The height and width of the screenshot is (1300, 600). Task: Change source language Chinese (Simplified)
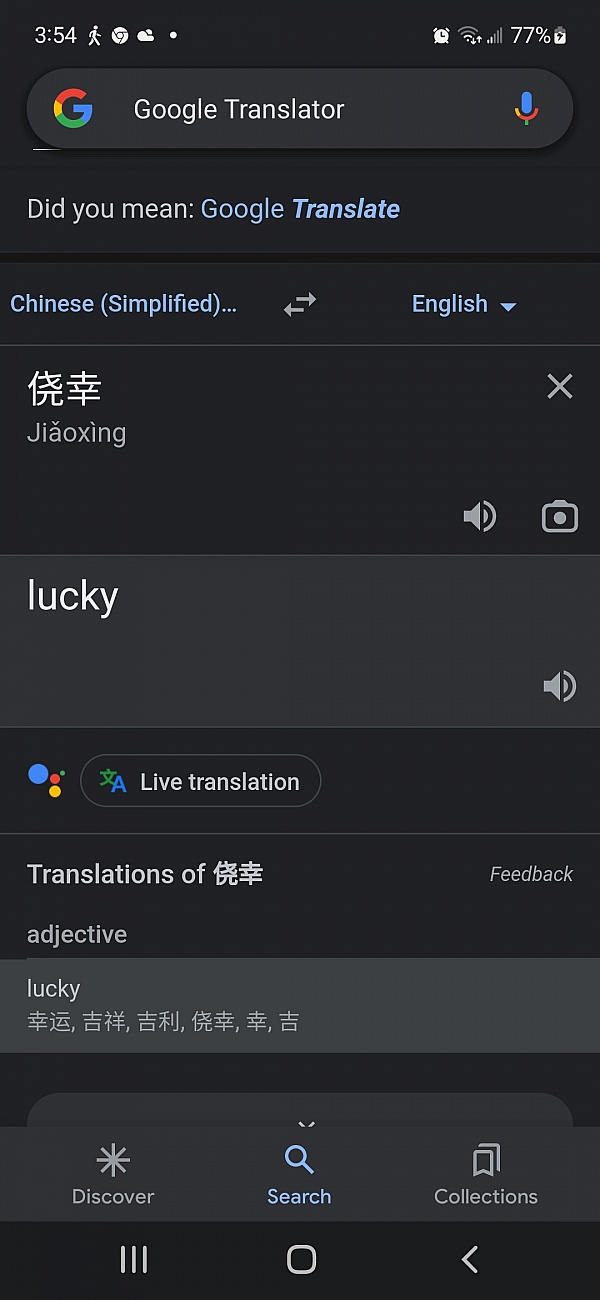pos(123,304)
